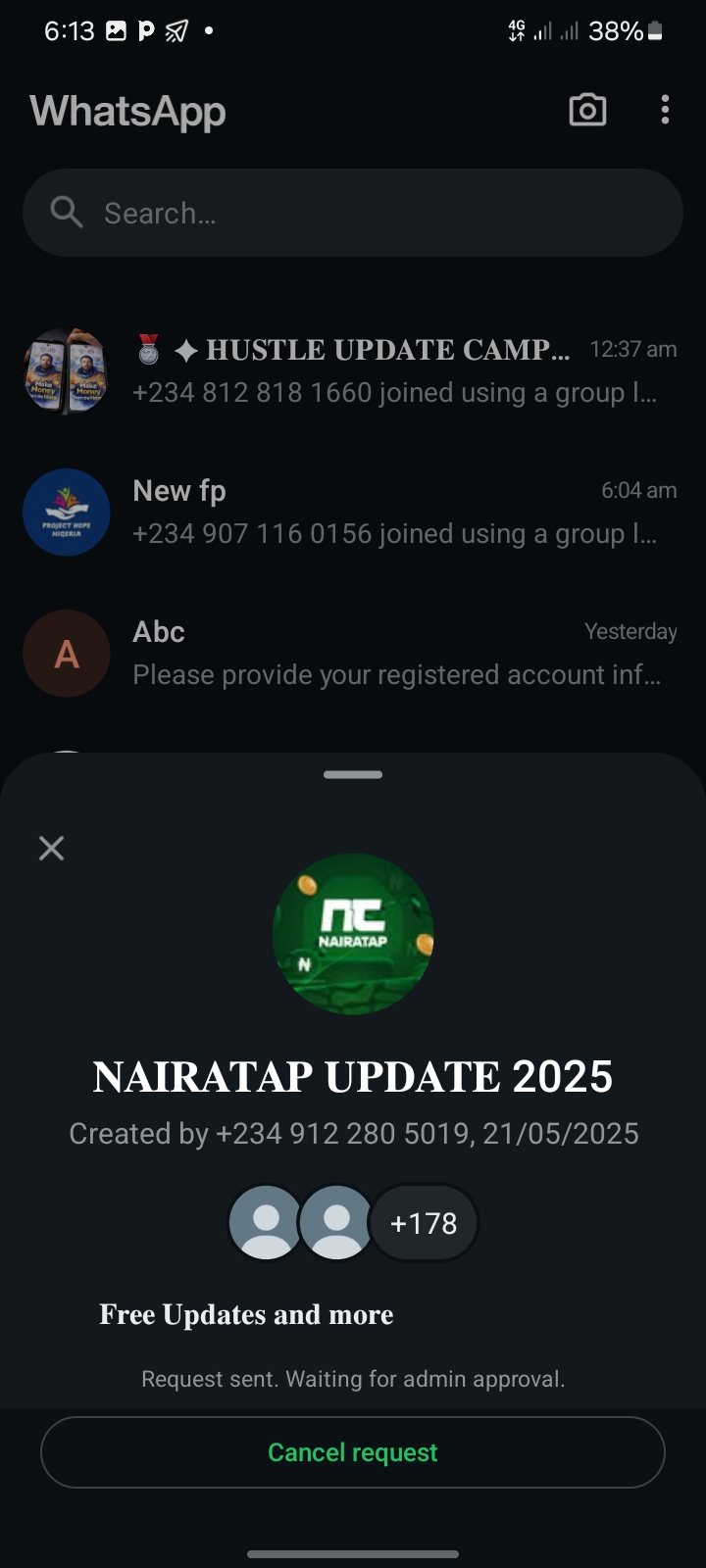Close the group invite sheet
The image size is (706, 1568).
coord(51,848)
